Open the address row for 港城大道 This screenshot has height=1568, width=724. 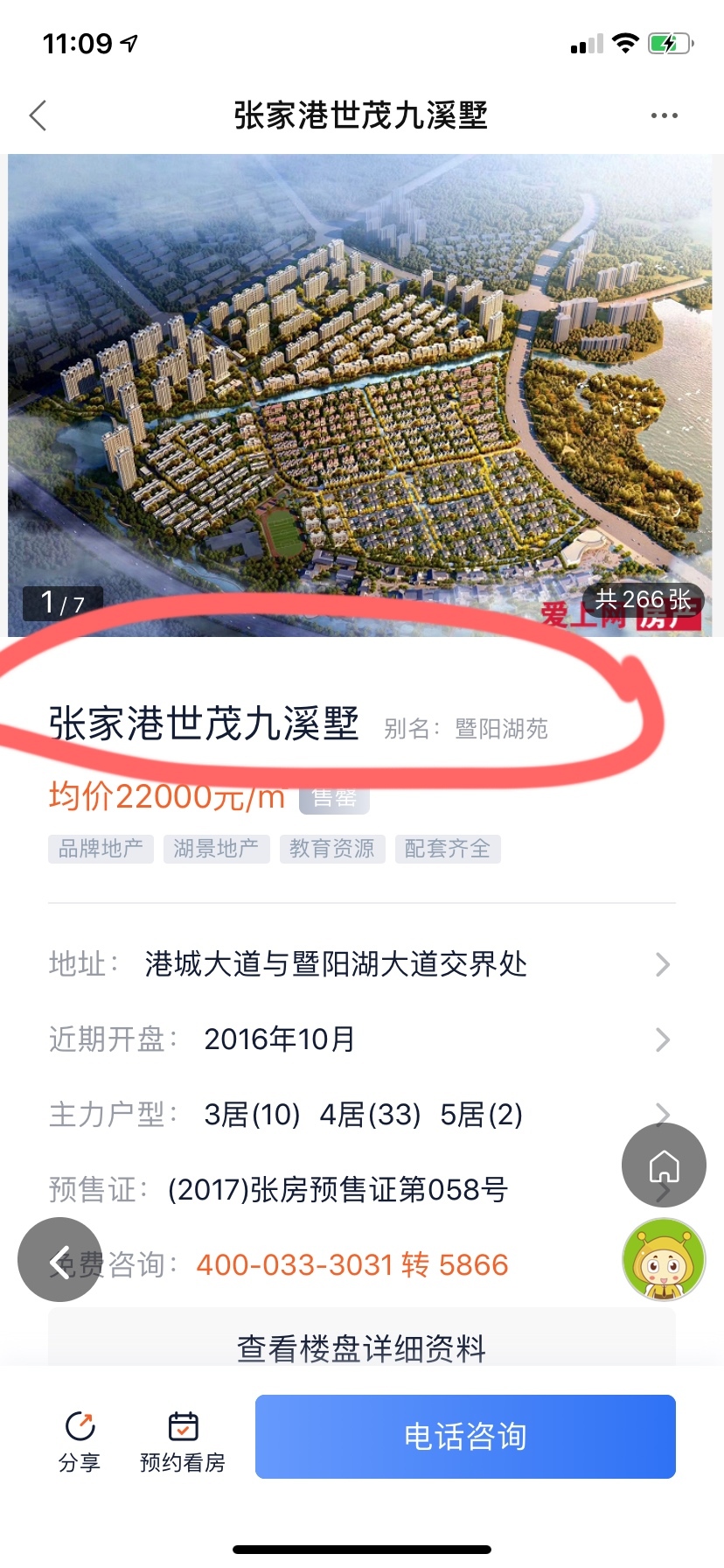(x=360, y=964)
